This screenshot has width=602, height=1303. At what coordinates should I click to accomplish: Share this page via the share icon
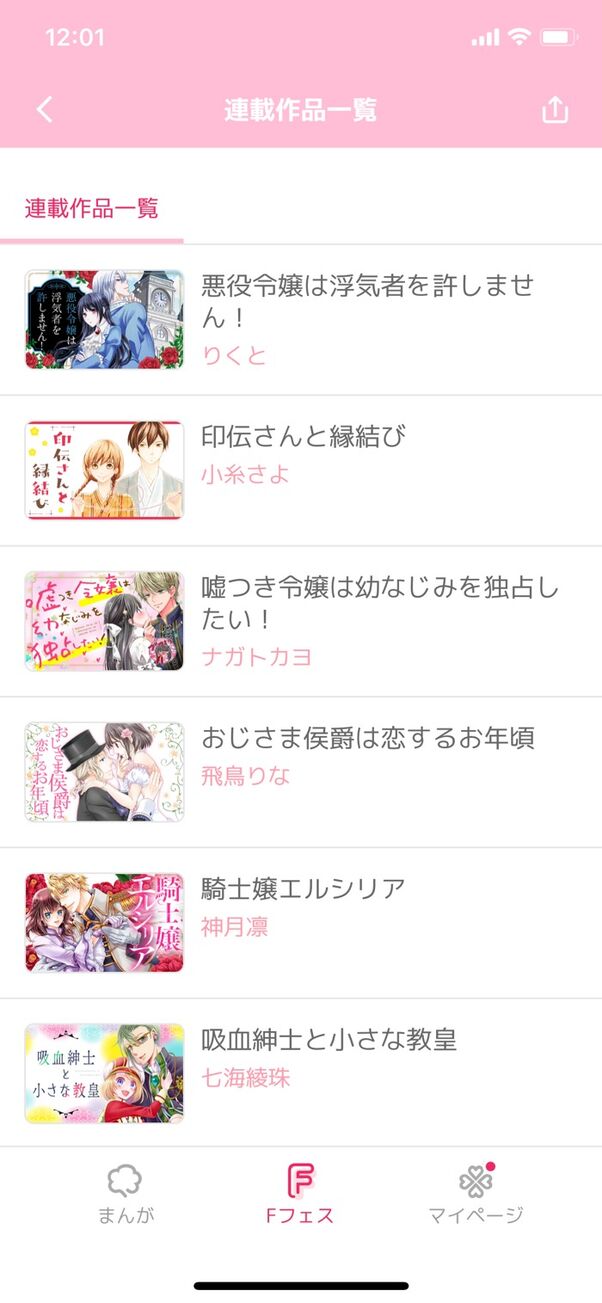(554, 110)
